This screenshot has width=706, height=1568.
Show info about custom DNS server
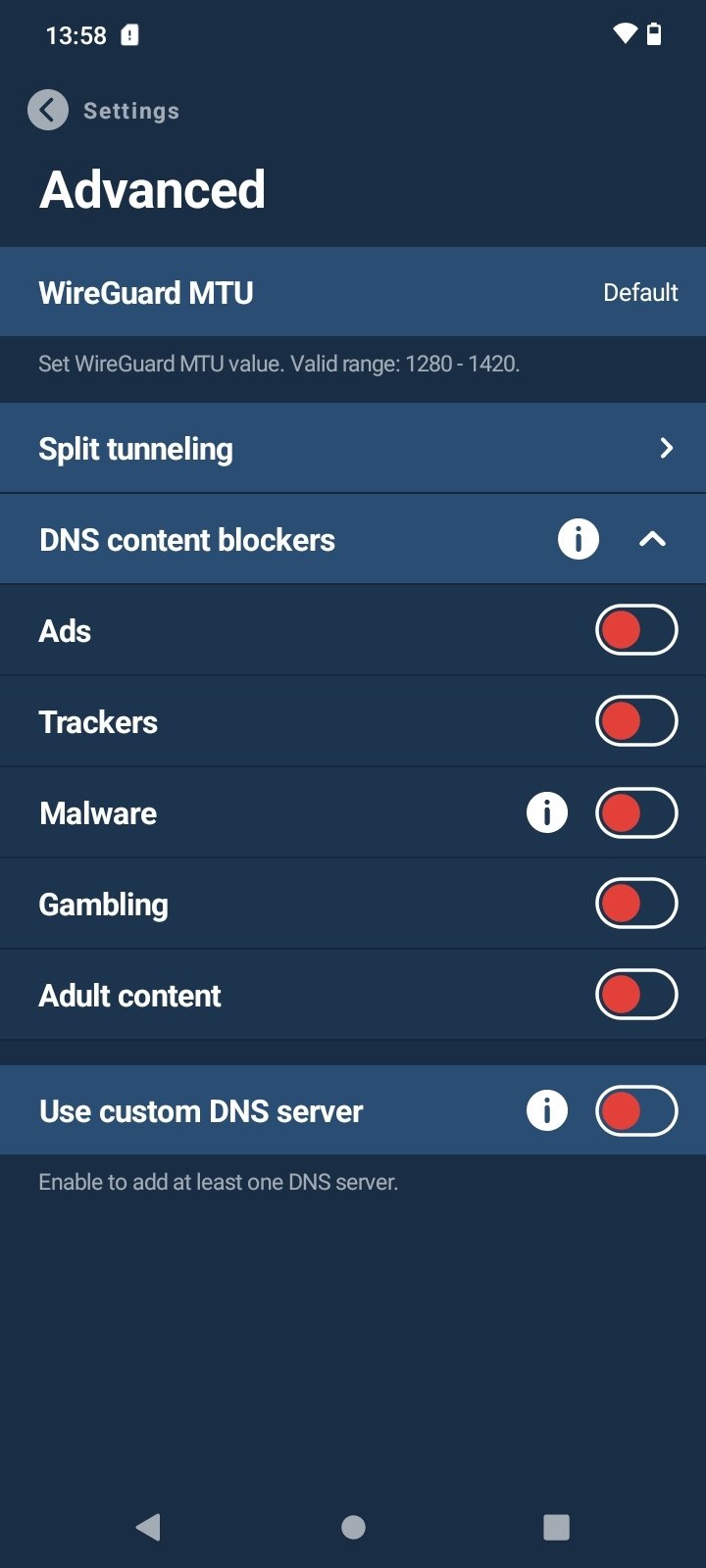(547, 1110)
